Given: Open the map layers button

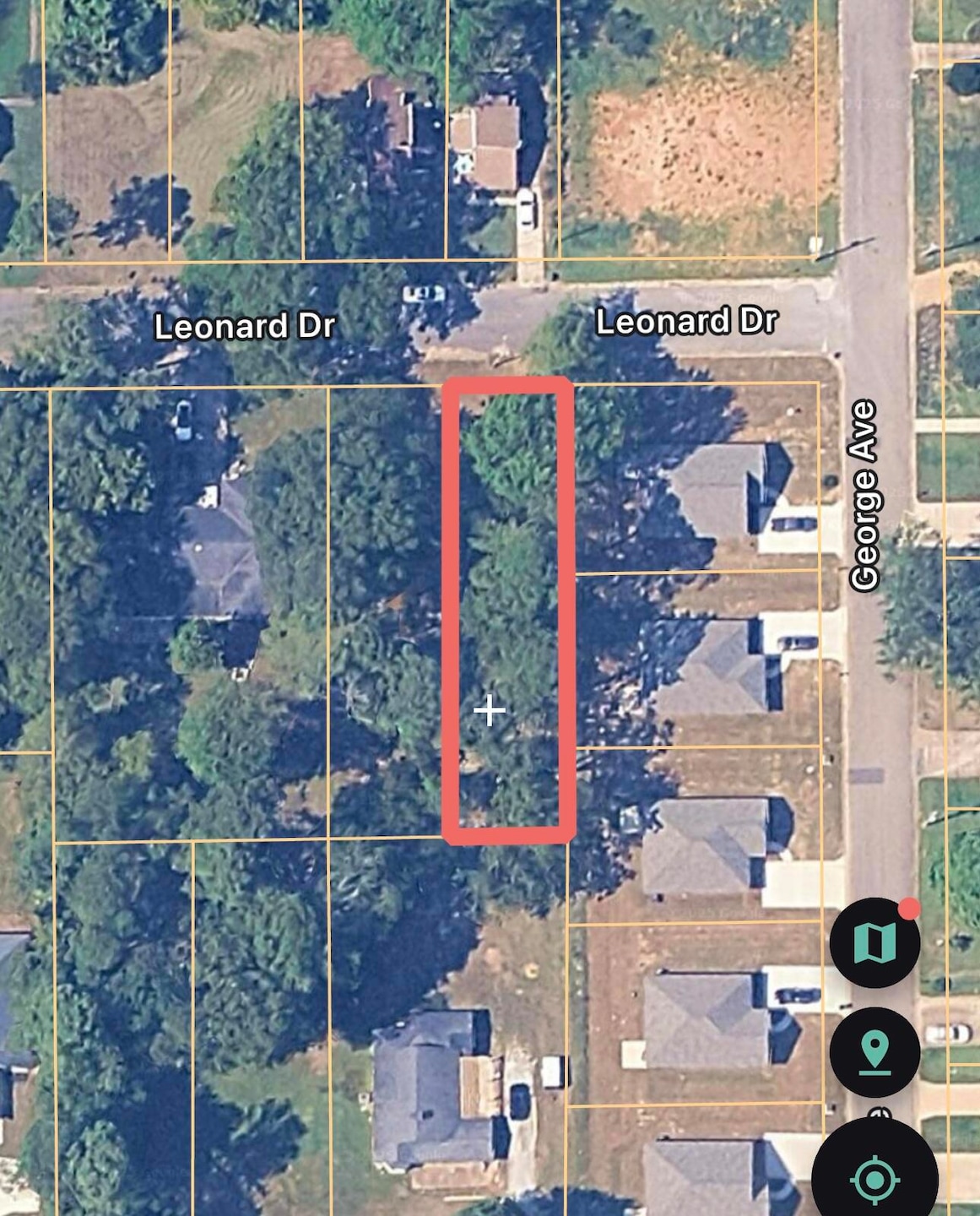Looking at the screenshot, I should [874, 942].
